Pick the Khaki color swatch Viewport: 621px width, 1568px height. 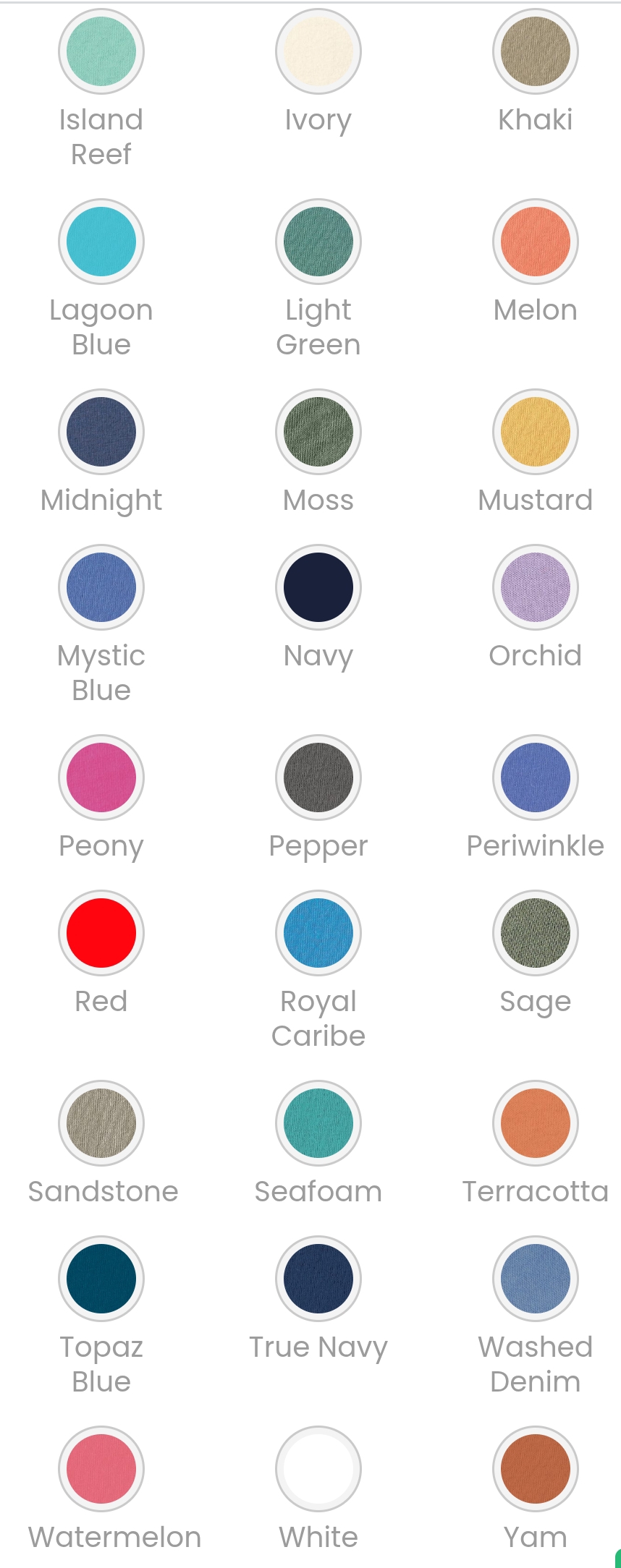point(536,51)
